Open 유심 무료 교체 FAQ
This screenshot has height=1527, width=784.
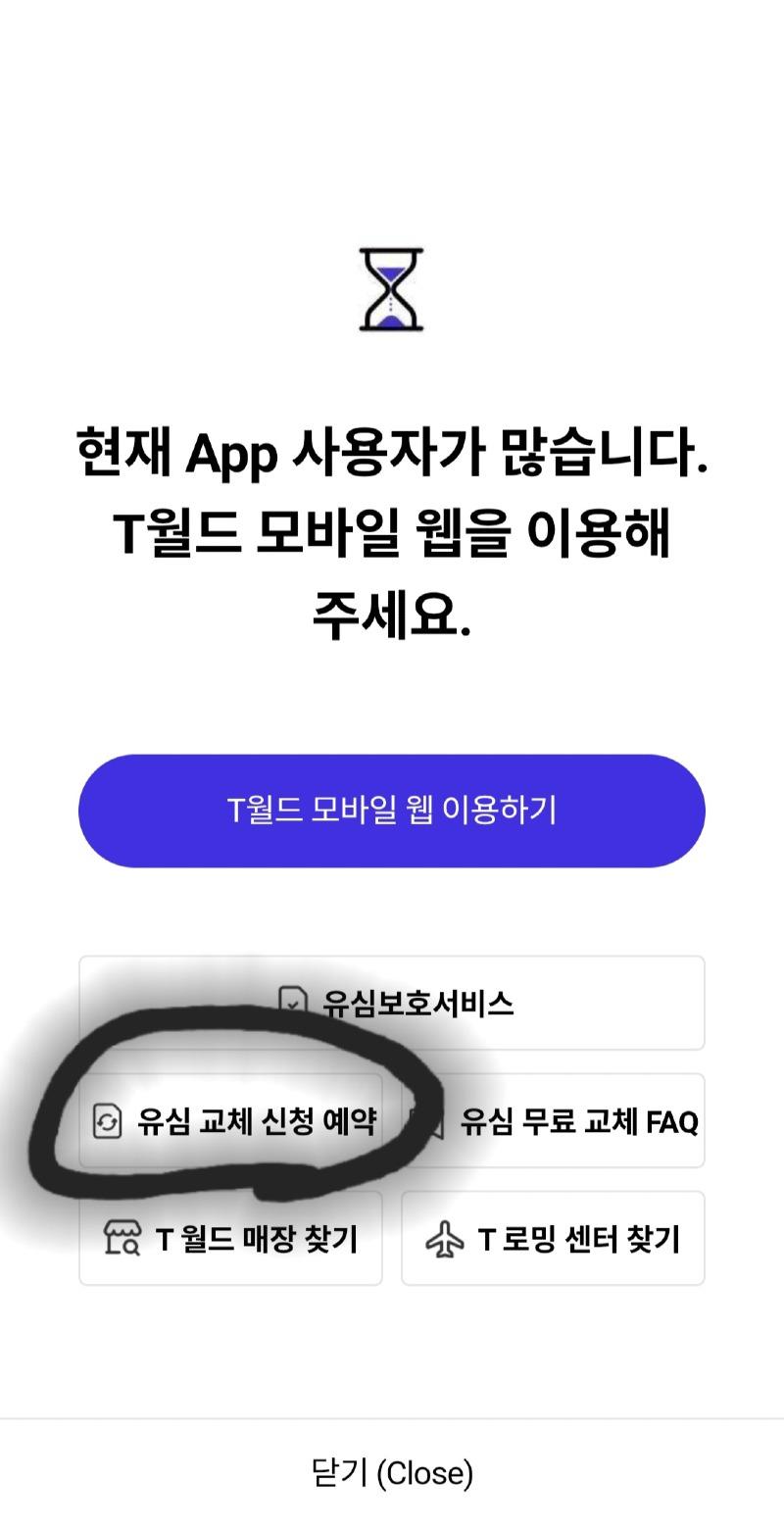[554, 1120]
